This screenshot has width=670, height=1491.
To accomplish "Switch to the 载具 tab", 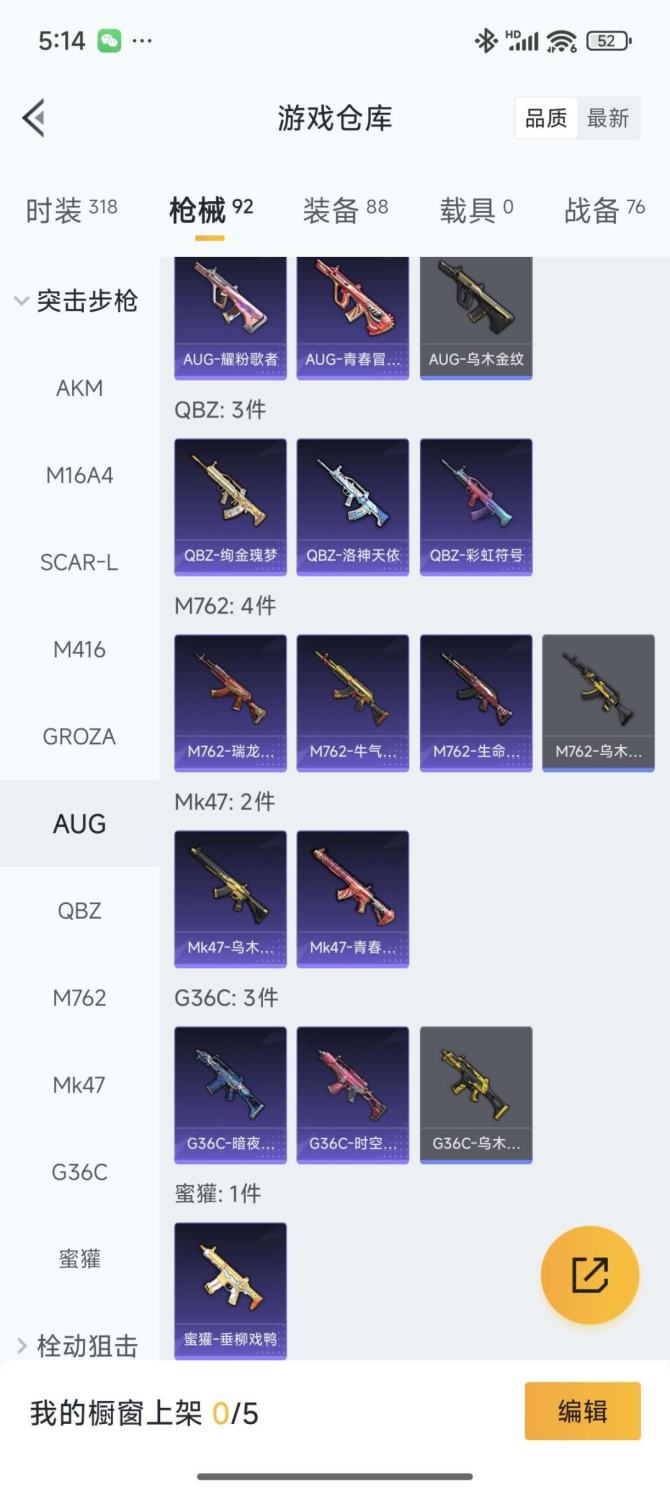I will (476, 210).
